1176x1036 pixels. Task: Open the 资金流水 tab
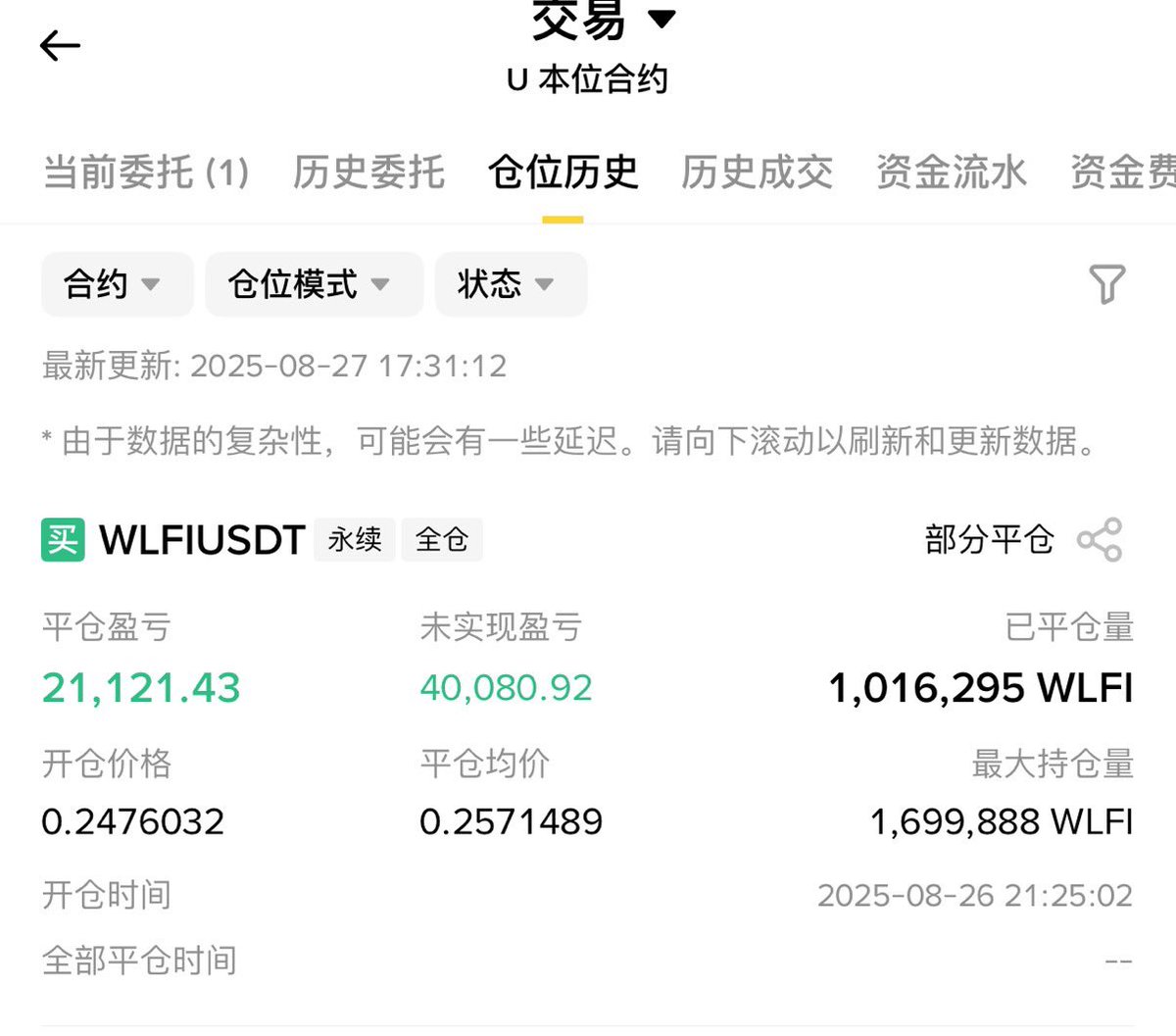[x=951, y=173]
